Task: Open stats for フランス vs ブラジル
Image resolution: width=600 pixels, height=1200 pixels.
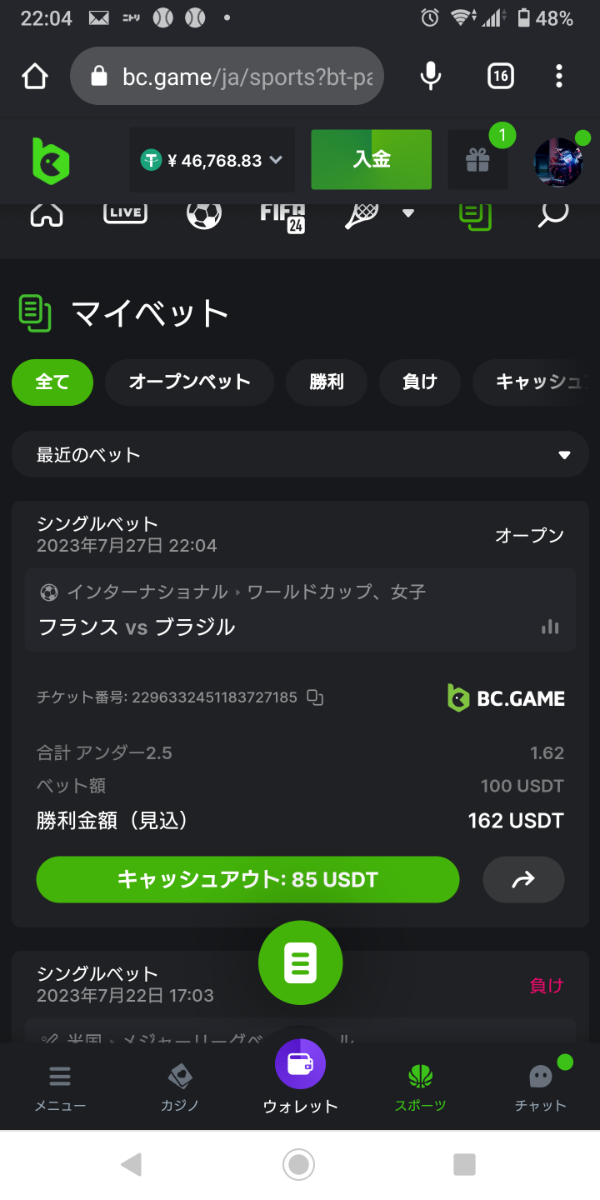Action: [x=549, y=627]
